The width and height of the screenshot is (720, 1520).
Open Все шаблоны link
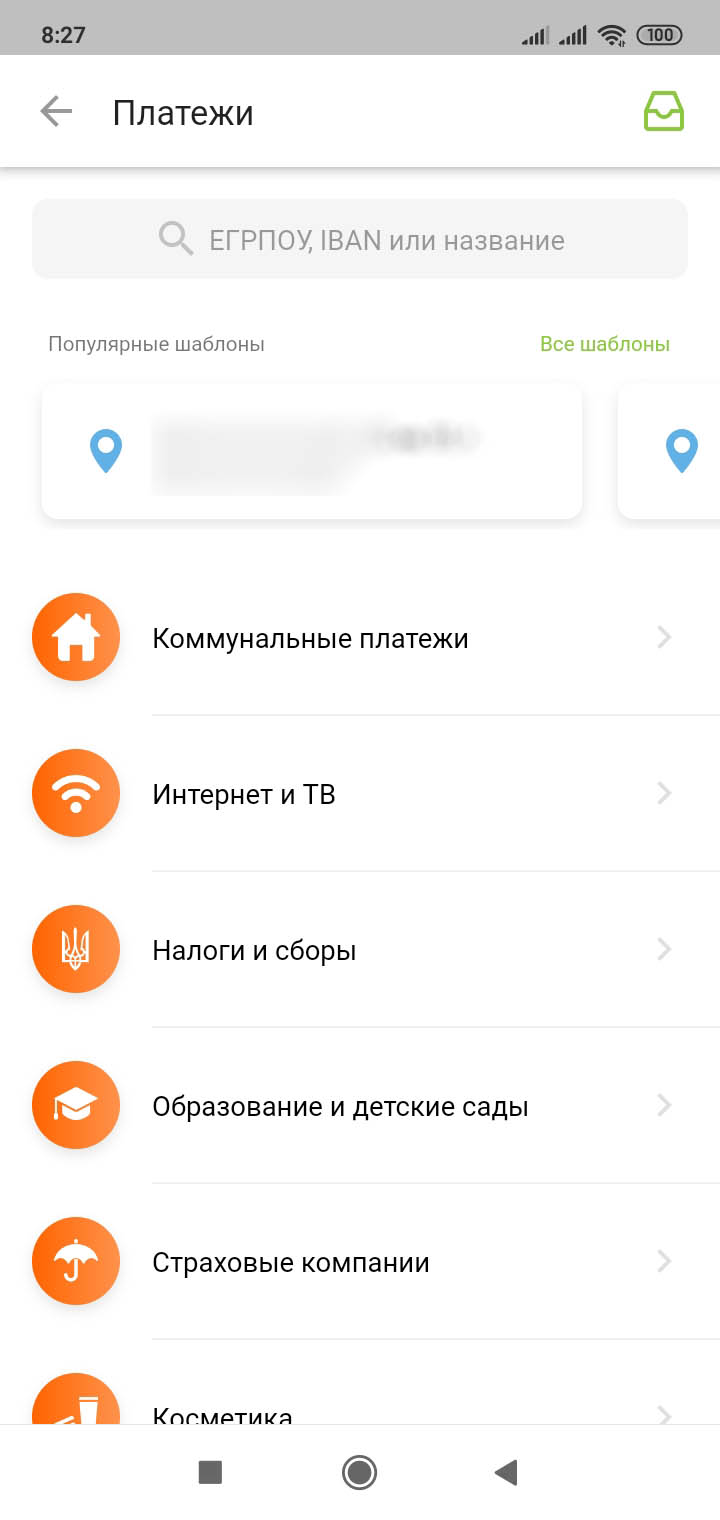(604, 344)
